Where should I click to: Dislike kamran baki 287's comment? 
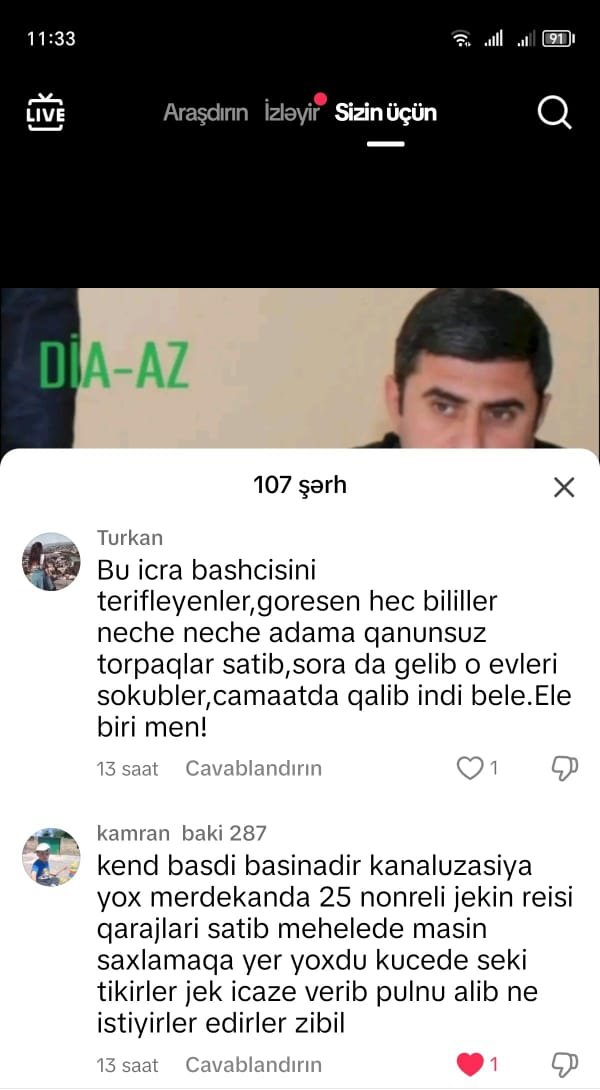point(565,1064)
